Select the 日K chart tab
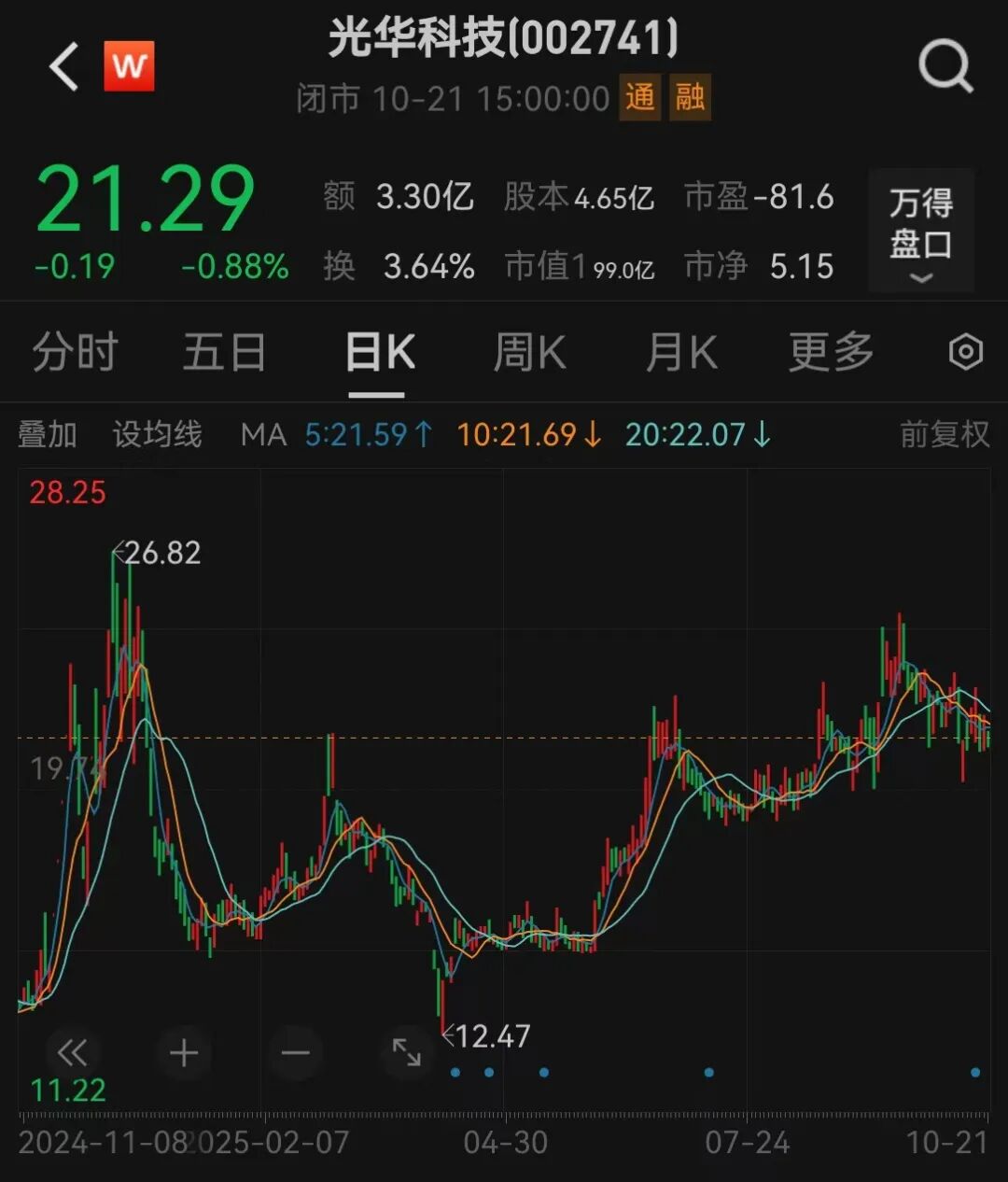 point(380,353)
